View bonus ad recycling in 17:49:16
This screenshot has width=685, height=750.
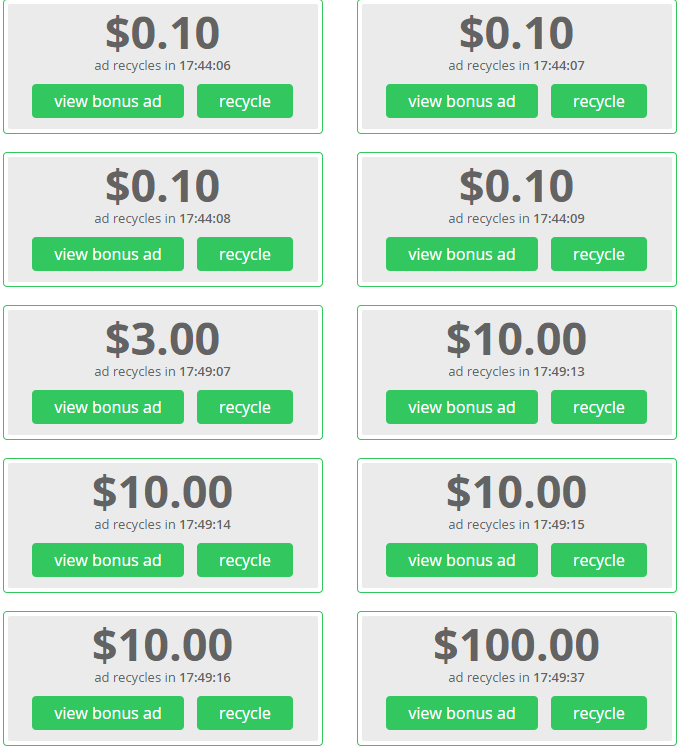click(x=108, y=713)
